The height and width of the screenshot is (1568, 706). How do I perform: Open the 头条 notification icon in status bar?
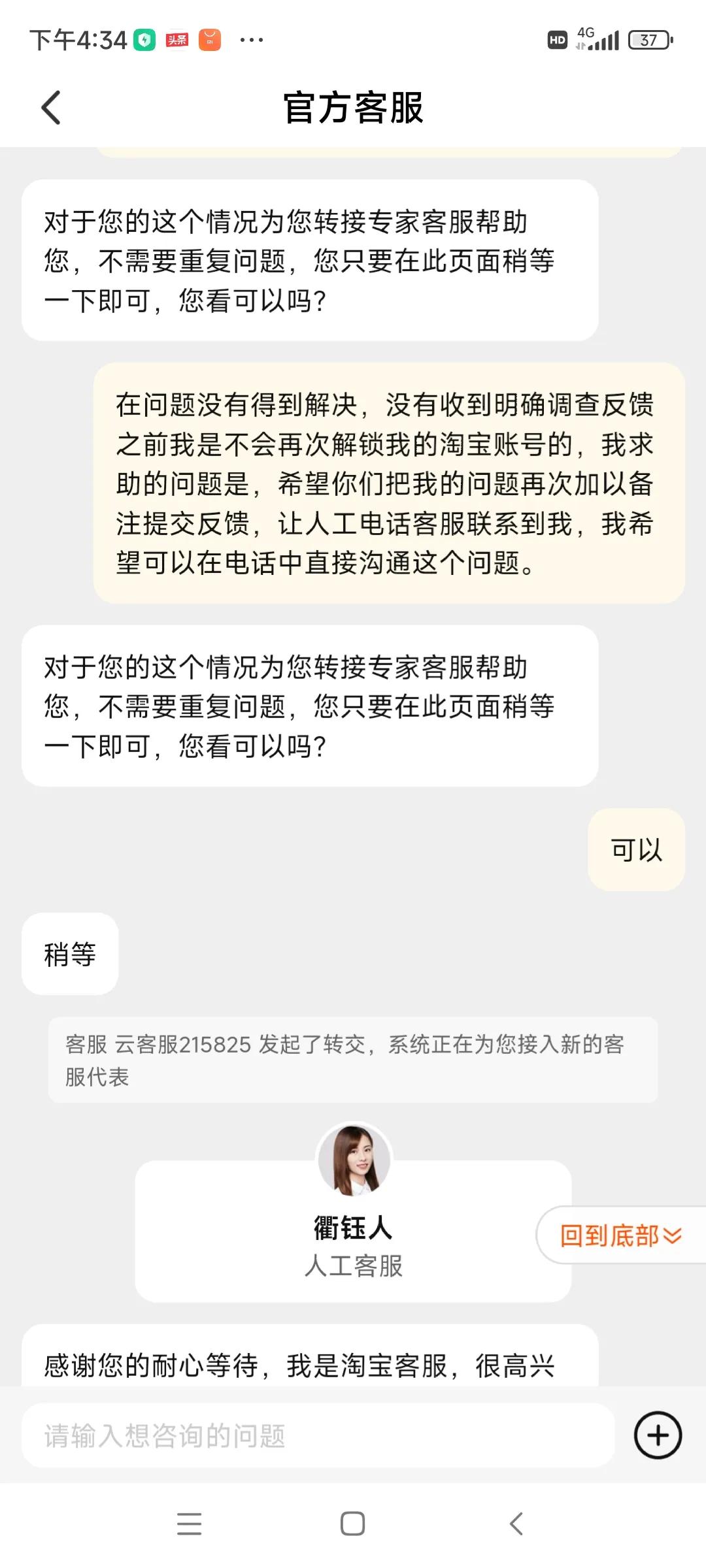click(x=178, y=40)
